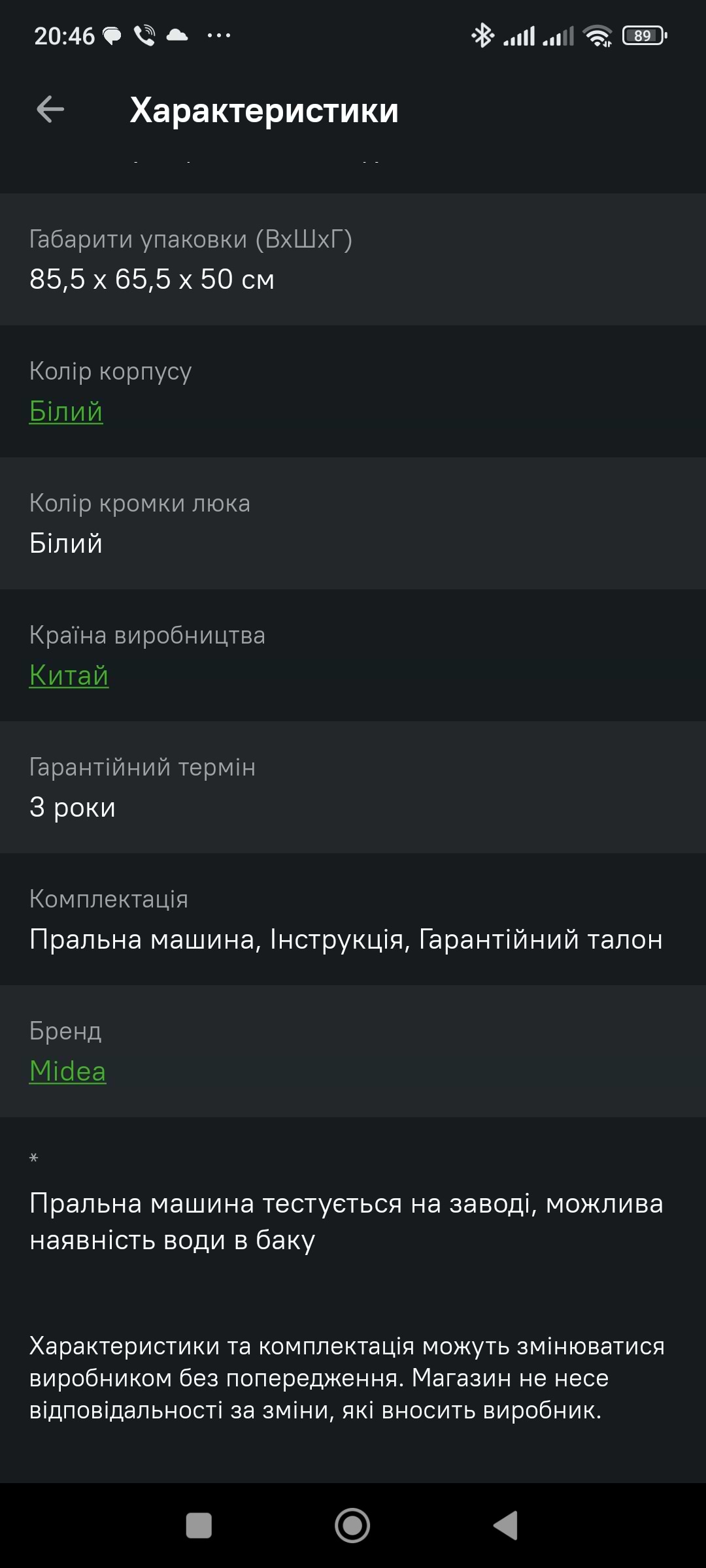Go back from the Характеристики screen
Image resolution: width=706 pixels, height=1568 pixels.
[50, 109]
